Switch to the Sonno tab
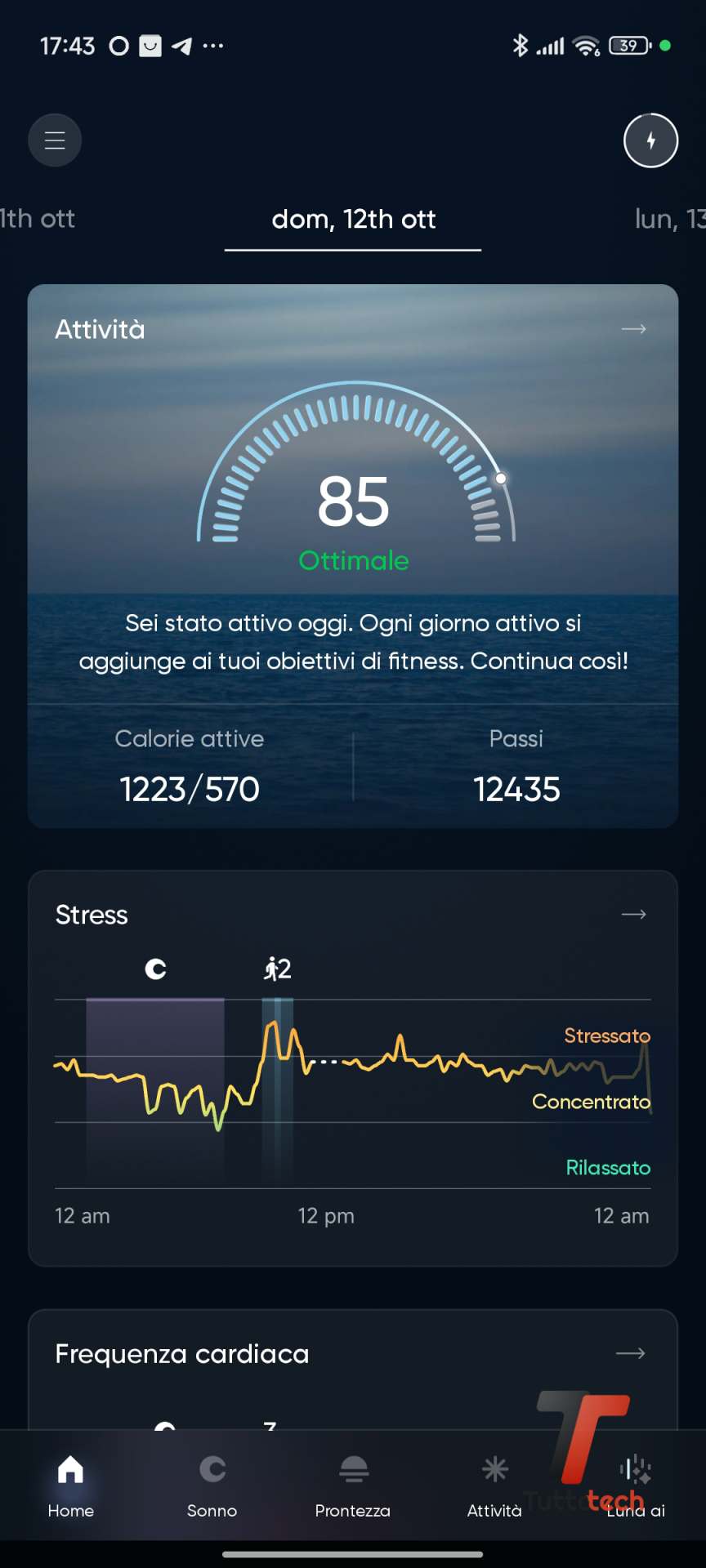 click(212, 1485)
